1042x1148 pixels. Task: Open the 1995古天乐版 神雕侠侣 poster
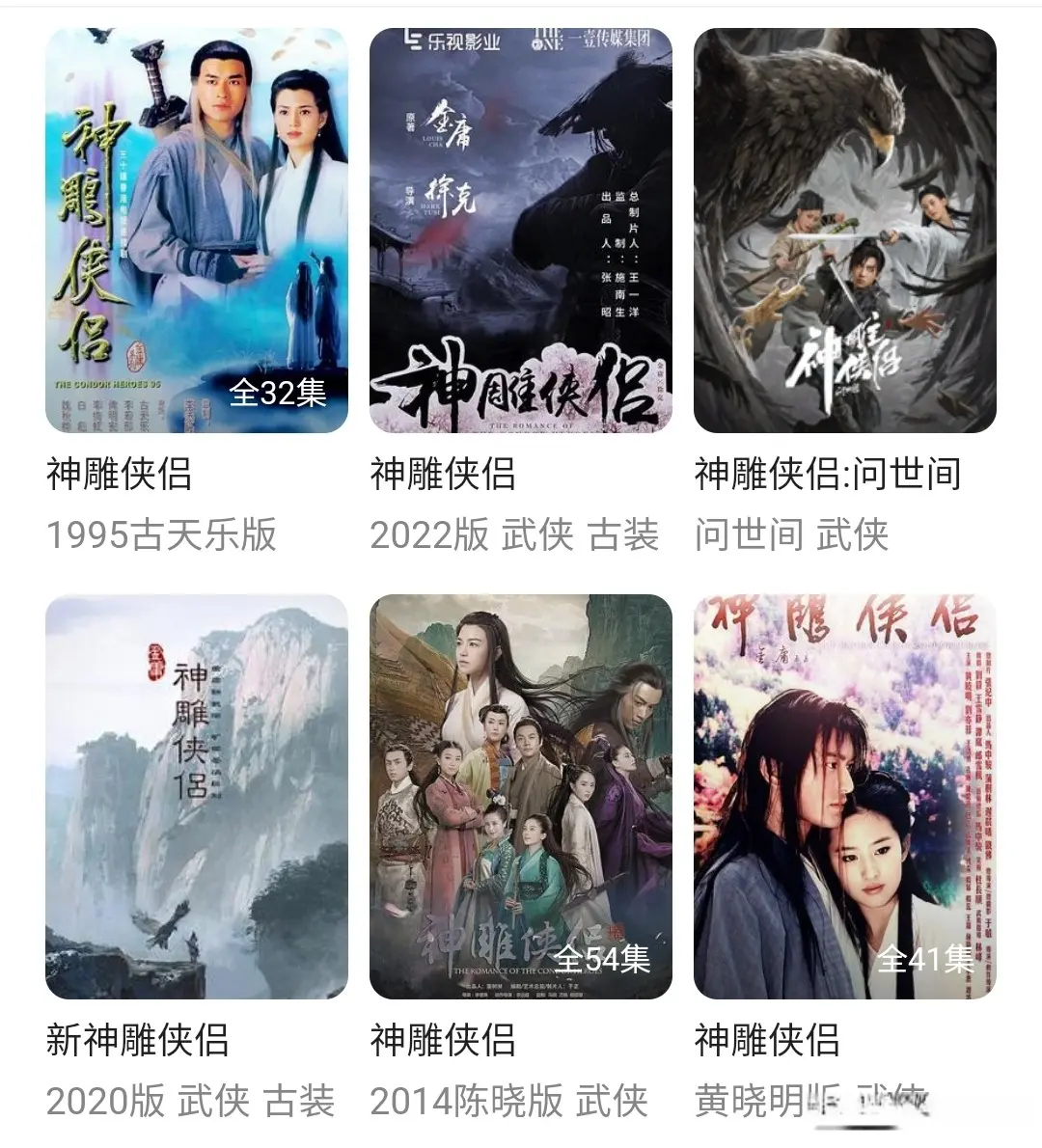pyautogui.click(x=197, y=231)
